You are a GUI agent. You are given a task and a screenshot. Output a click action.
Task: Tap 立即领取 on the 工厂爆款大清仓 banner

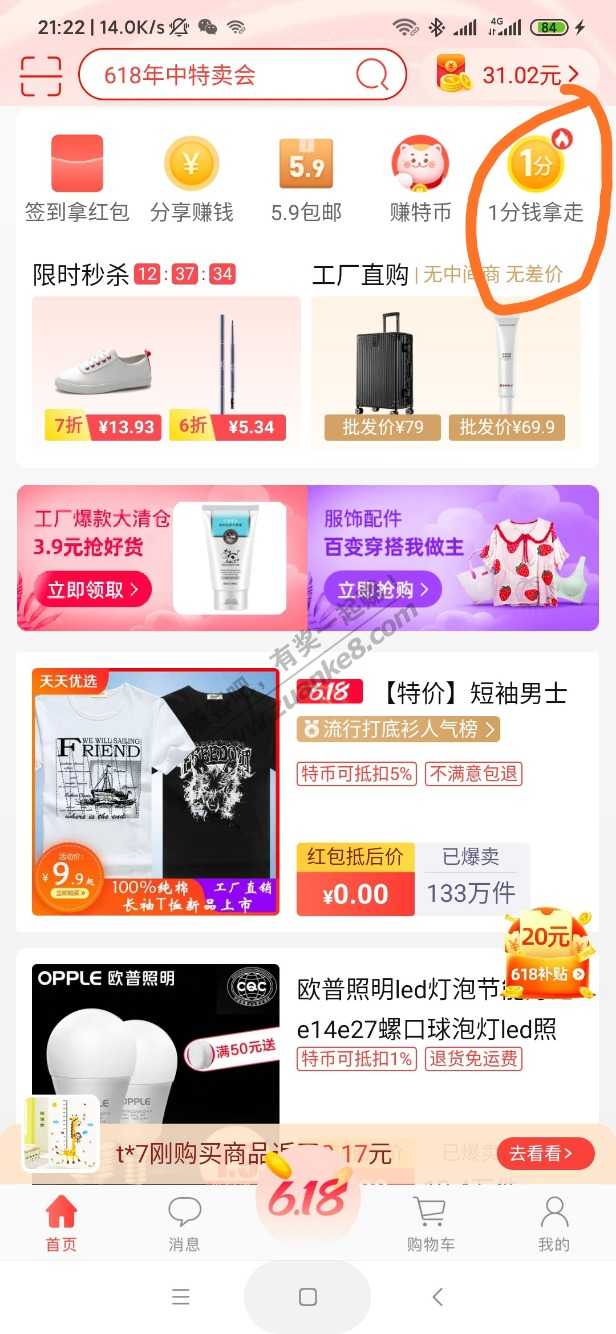pos(93,589)
